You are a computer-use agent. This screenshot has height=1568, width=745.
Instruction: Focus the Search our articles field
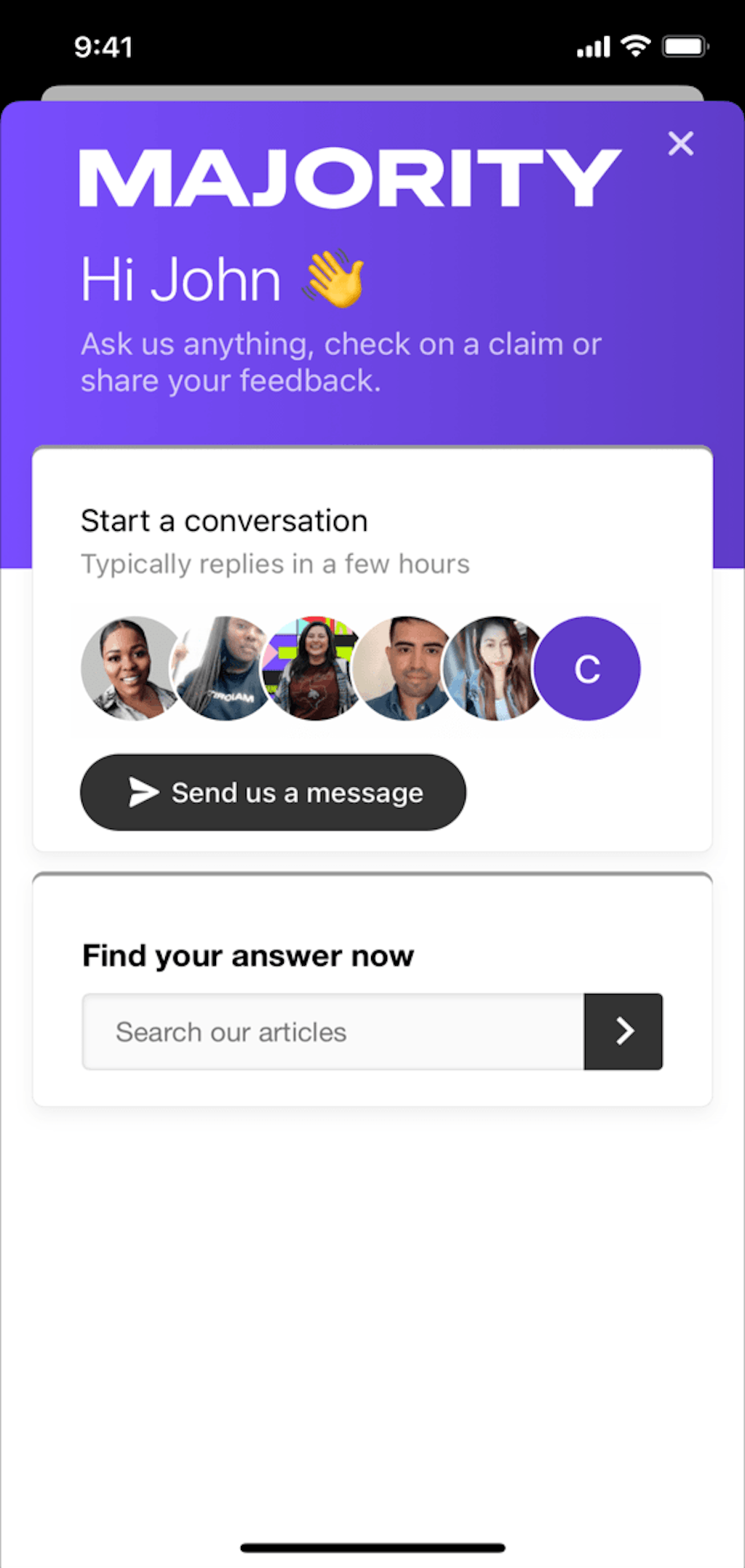[332, 1031]
